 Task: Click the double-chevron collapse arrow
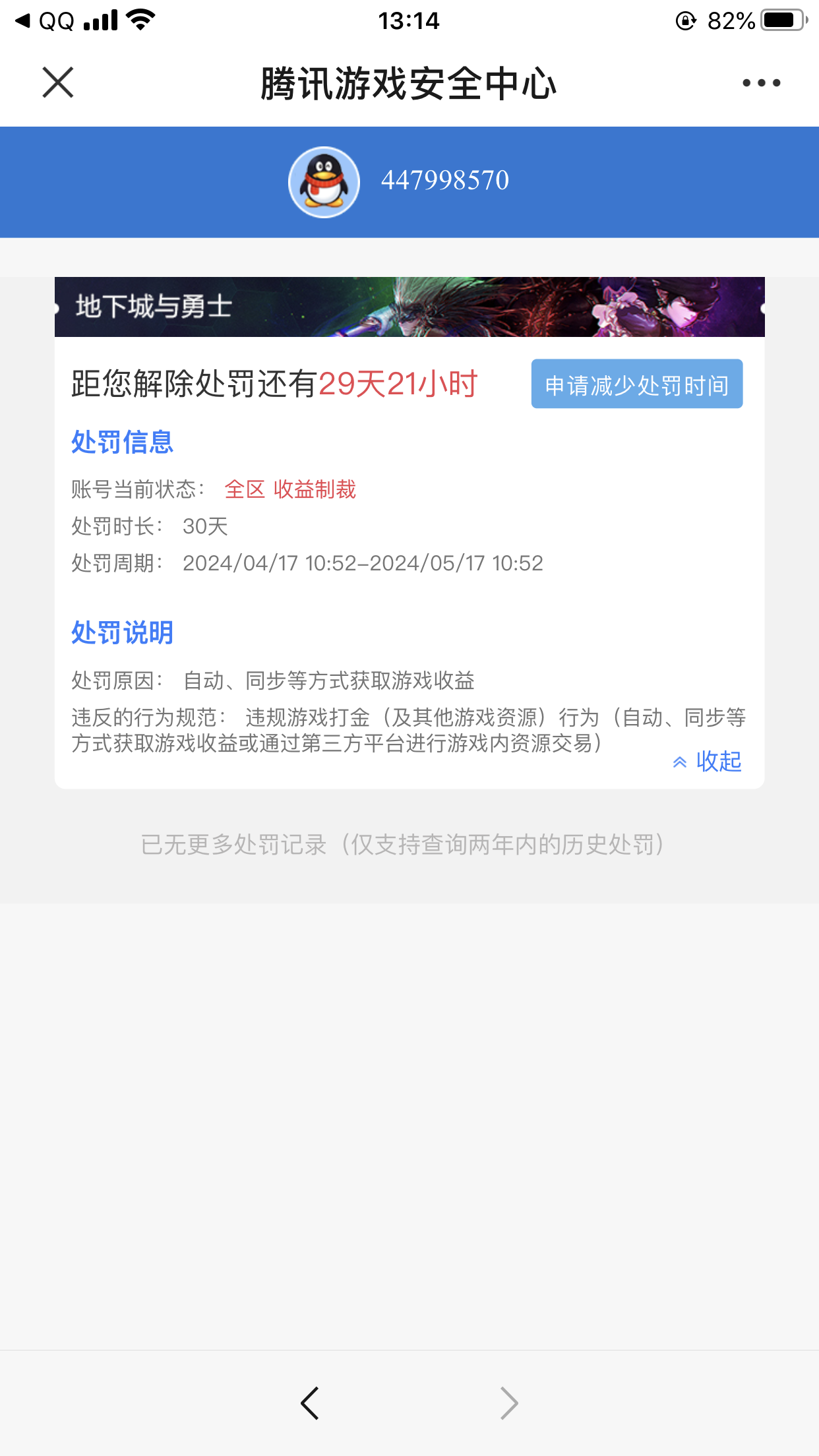[681, 762]
